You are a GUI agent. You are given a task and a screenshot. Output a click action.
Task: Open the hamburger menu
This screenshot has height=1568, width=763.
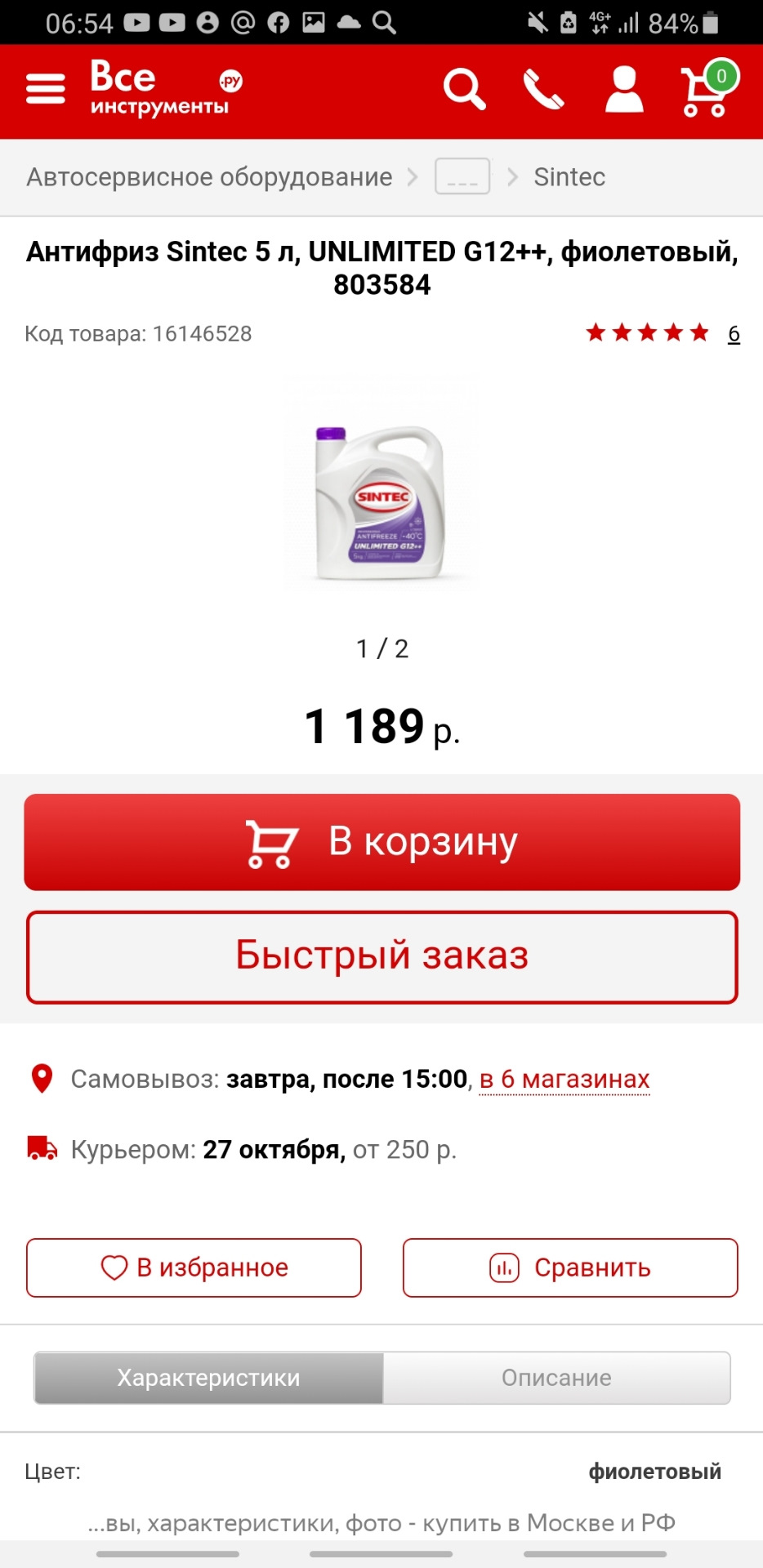tap(46, 89)
